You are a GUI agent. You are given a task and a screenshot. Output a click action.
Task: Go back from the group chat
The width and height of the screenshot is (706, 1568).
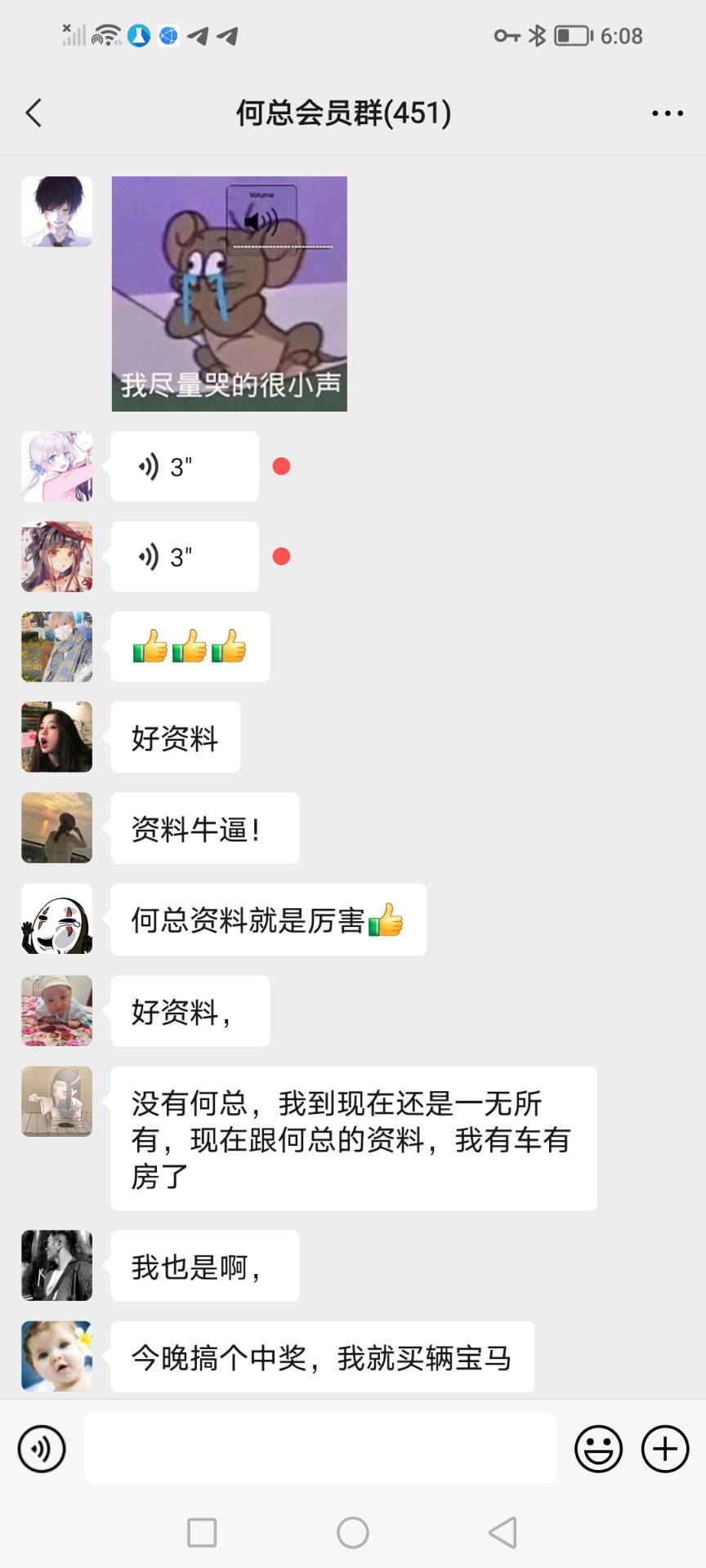click(x=34, y=113)
